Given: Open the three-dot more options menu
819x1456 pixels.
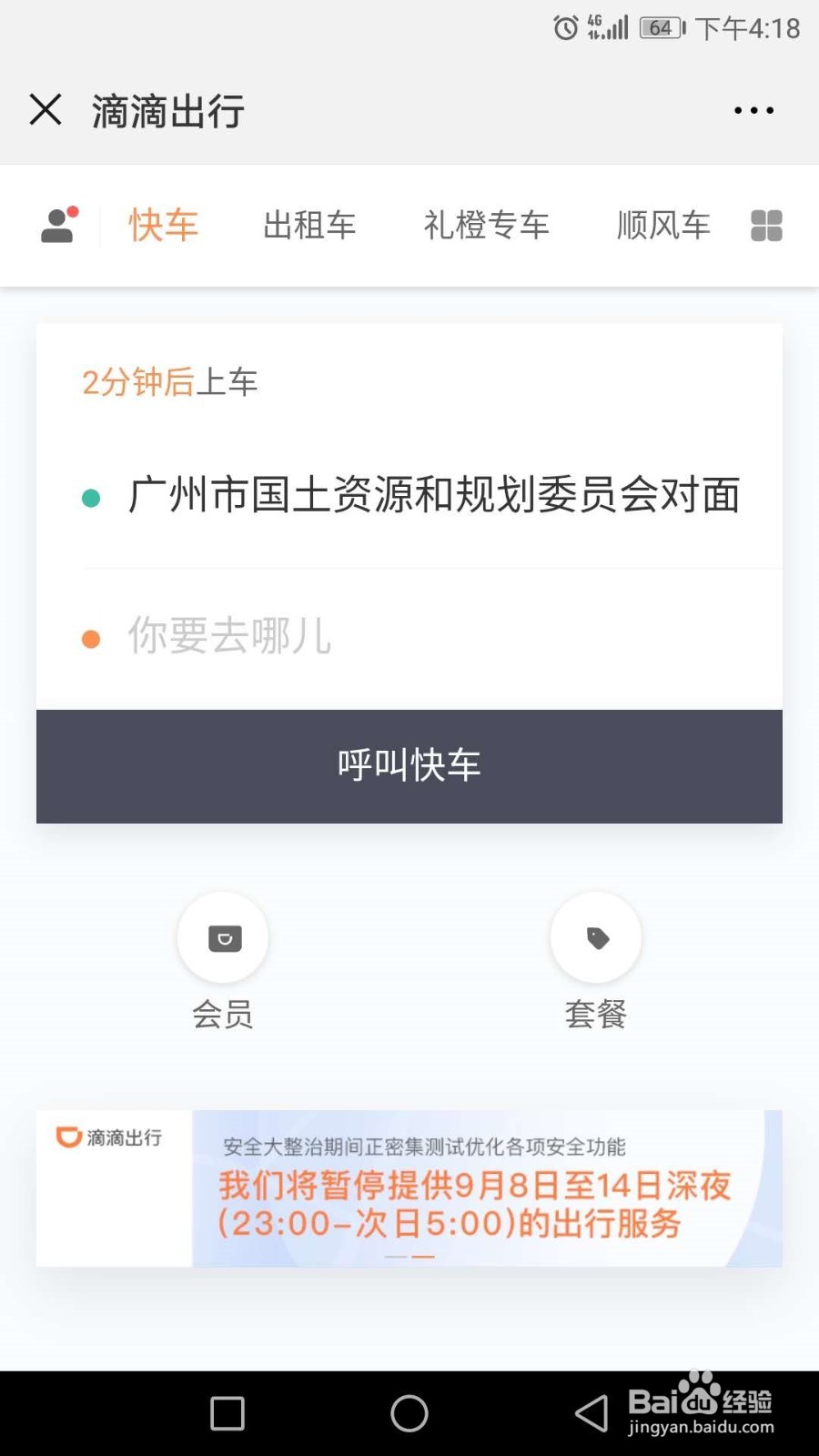Looking at the screenshot, I should pos(752,109).
